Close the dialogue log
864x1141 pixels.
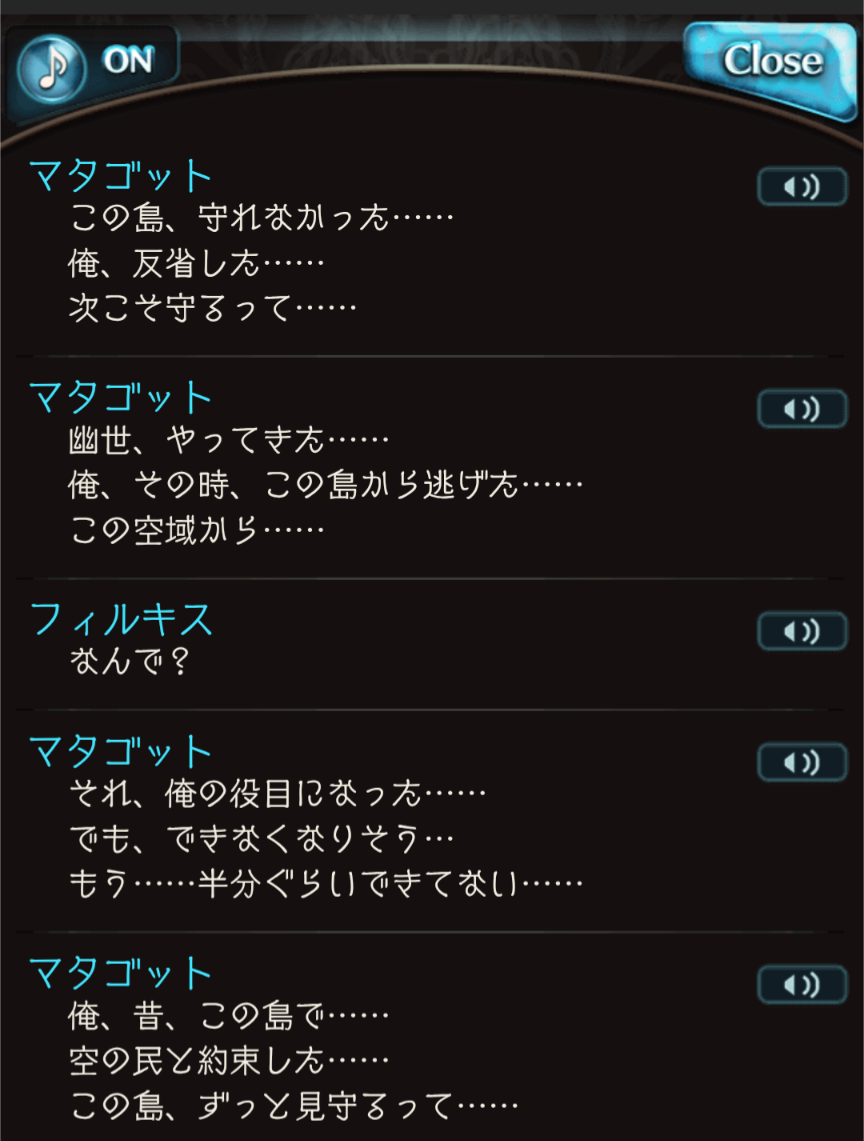(770, 62)
